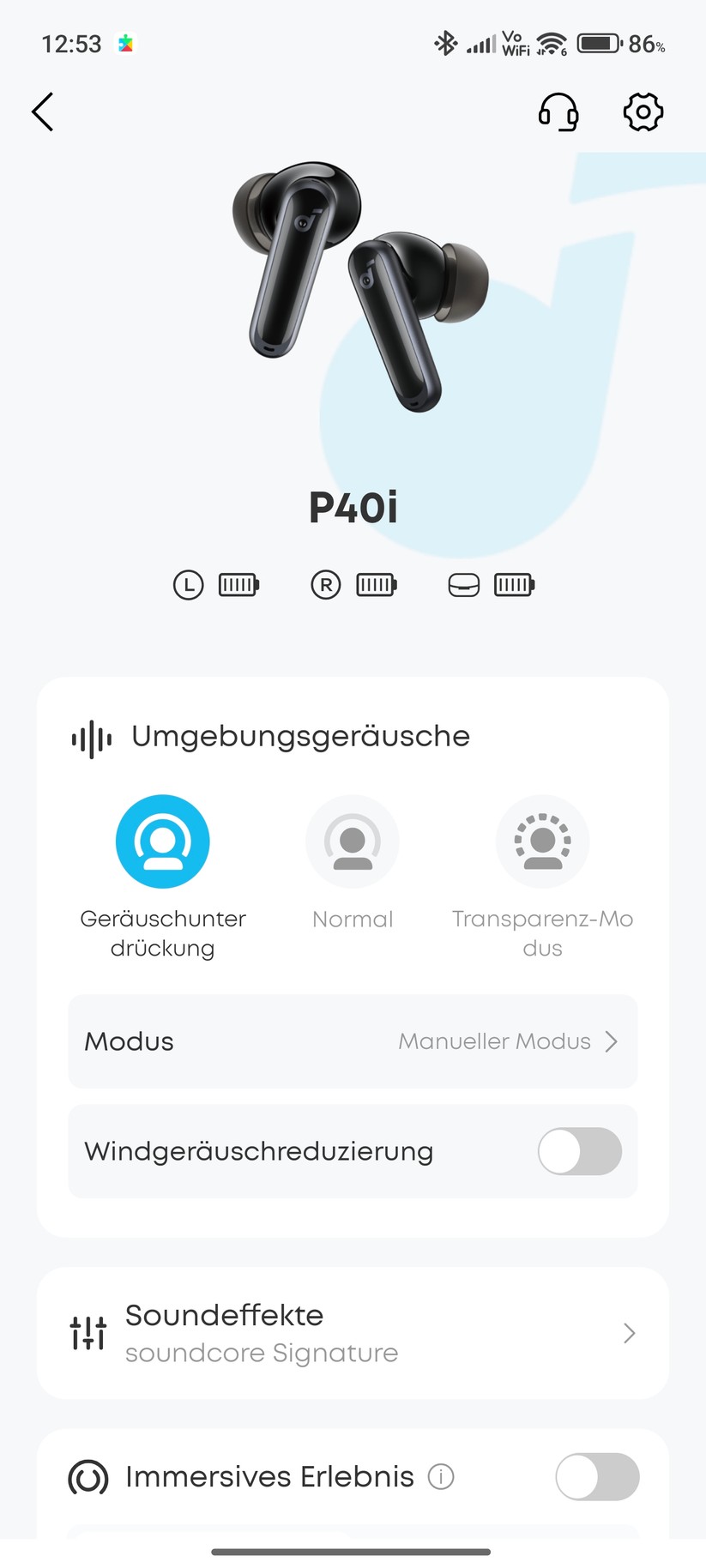
Task: Open Soundeffekte settings
Action: pos(353,1333)
